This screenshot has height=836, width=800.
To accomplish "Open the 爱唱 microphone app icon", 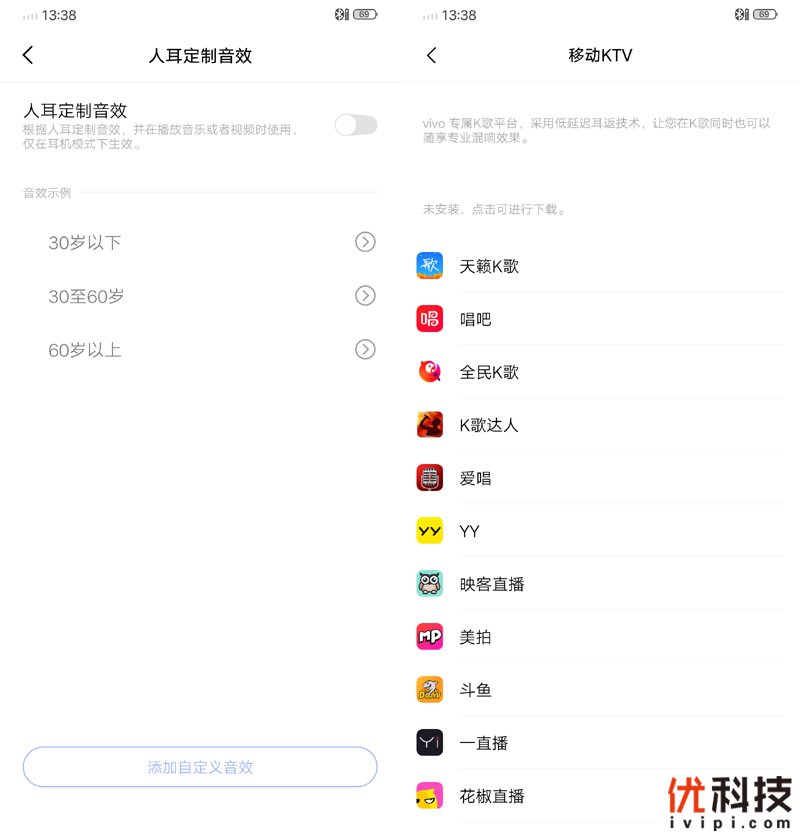I will click(x=429, y=477).
